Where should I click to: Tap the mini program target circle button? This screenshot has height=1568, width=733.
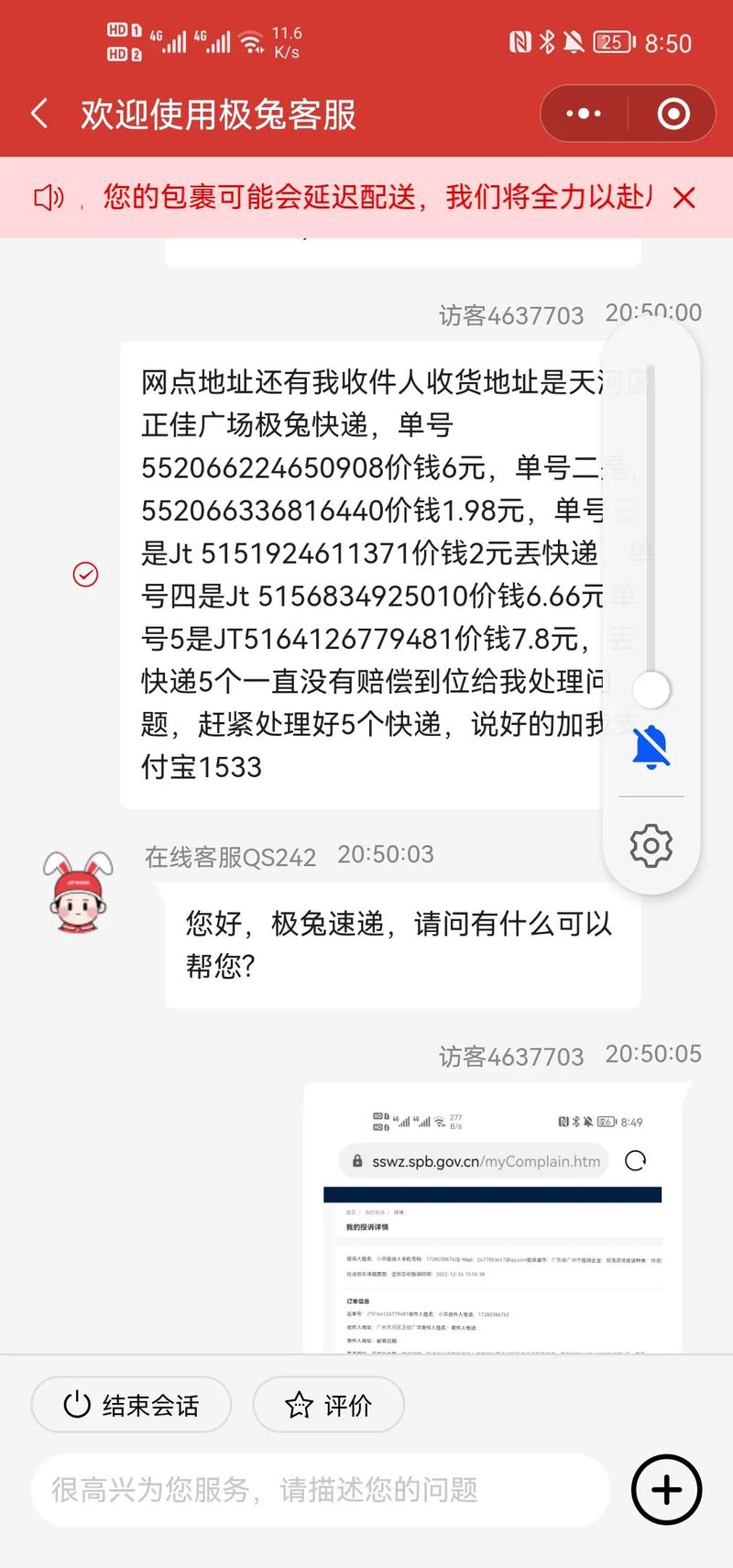(x=673, y=113)
